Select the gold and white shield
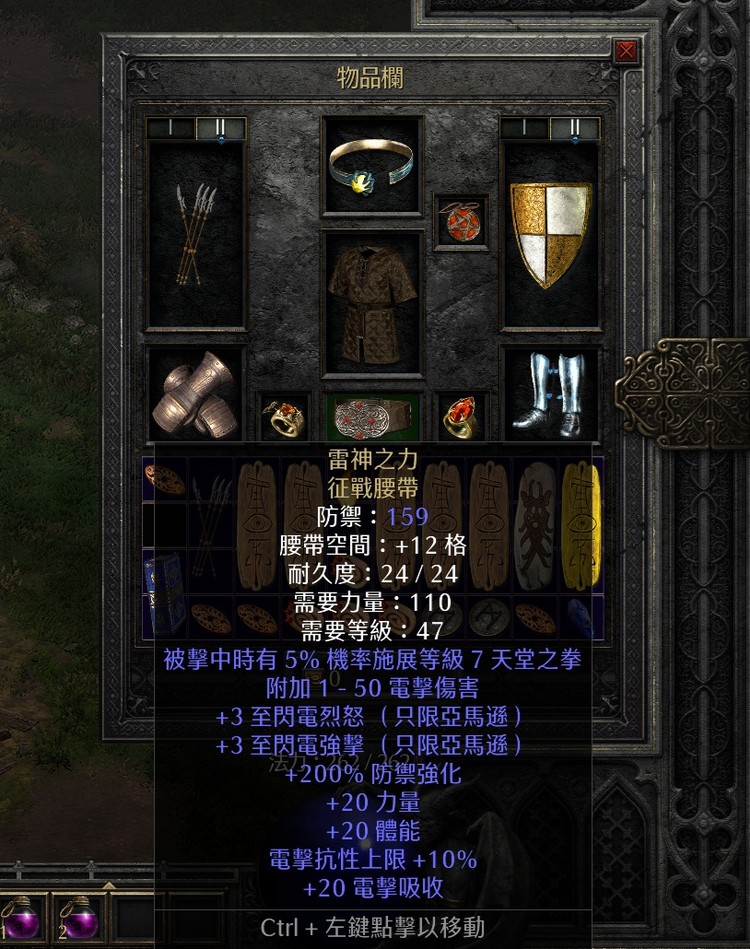This screenshot has width=750, height=949. point(550,236)
